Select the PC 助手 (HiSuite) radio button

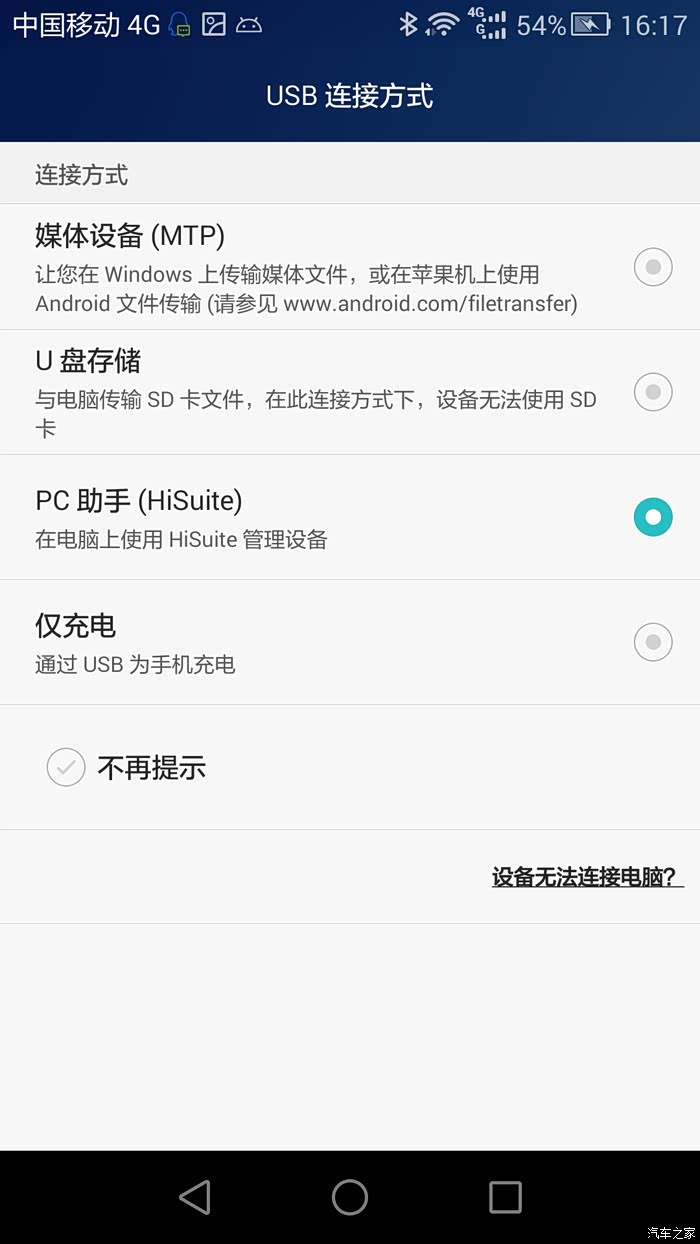652,517
